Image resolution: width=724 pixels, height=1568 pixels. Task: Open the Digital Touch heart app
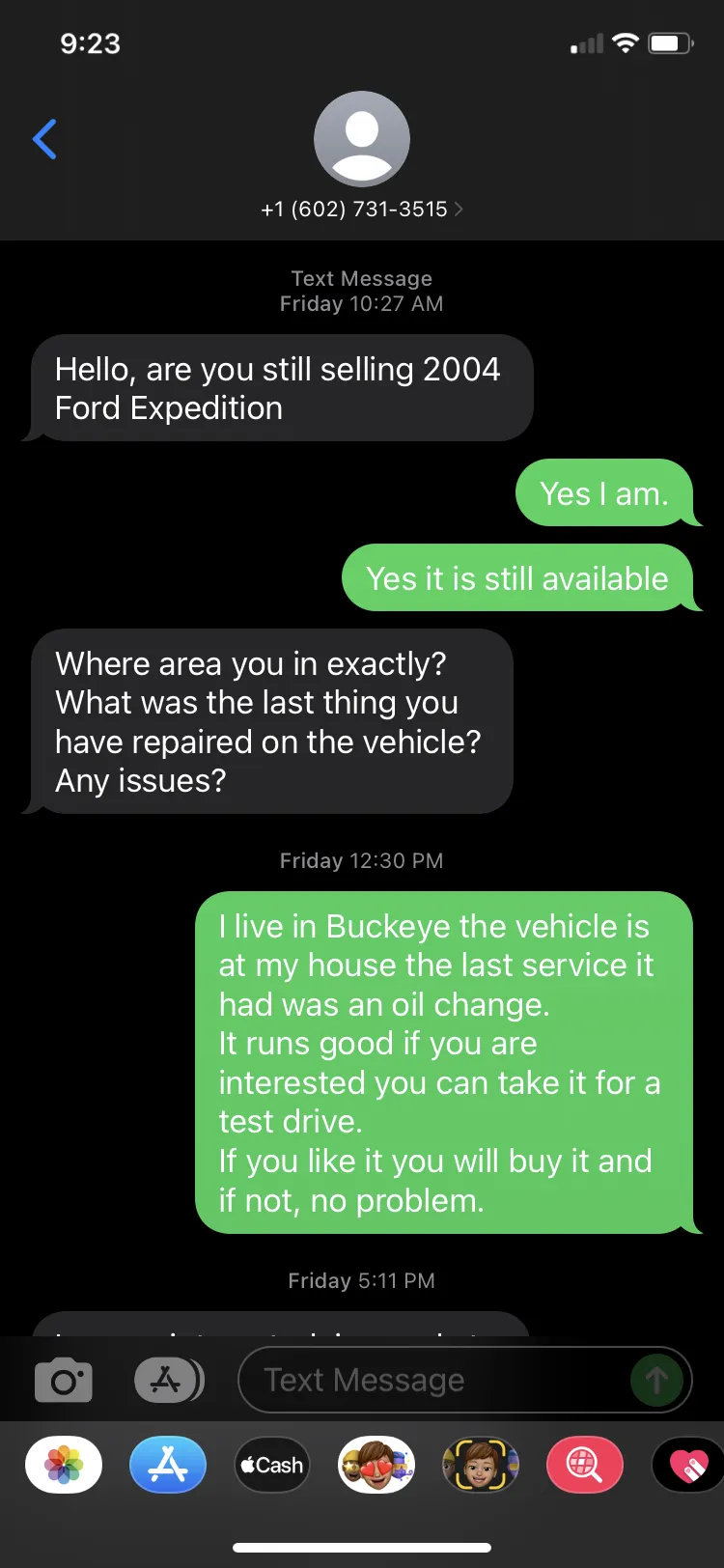pyautogui.click(x=688, y=1465)
